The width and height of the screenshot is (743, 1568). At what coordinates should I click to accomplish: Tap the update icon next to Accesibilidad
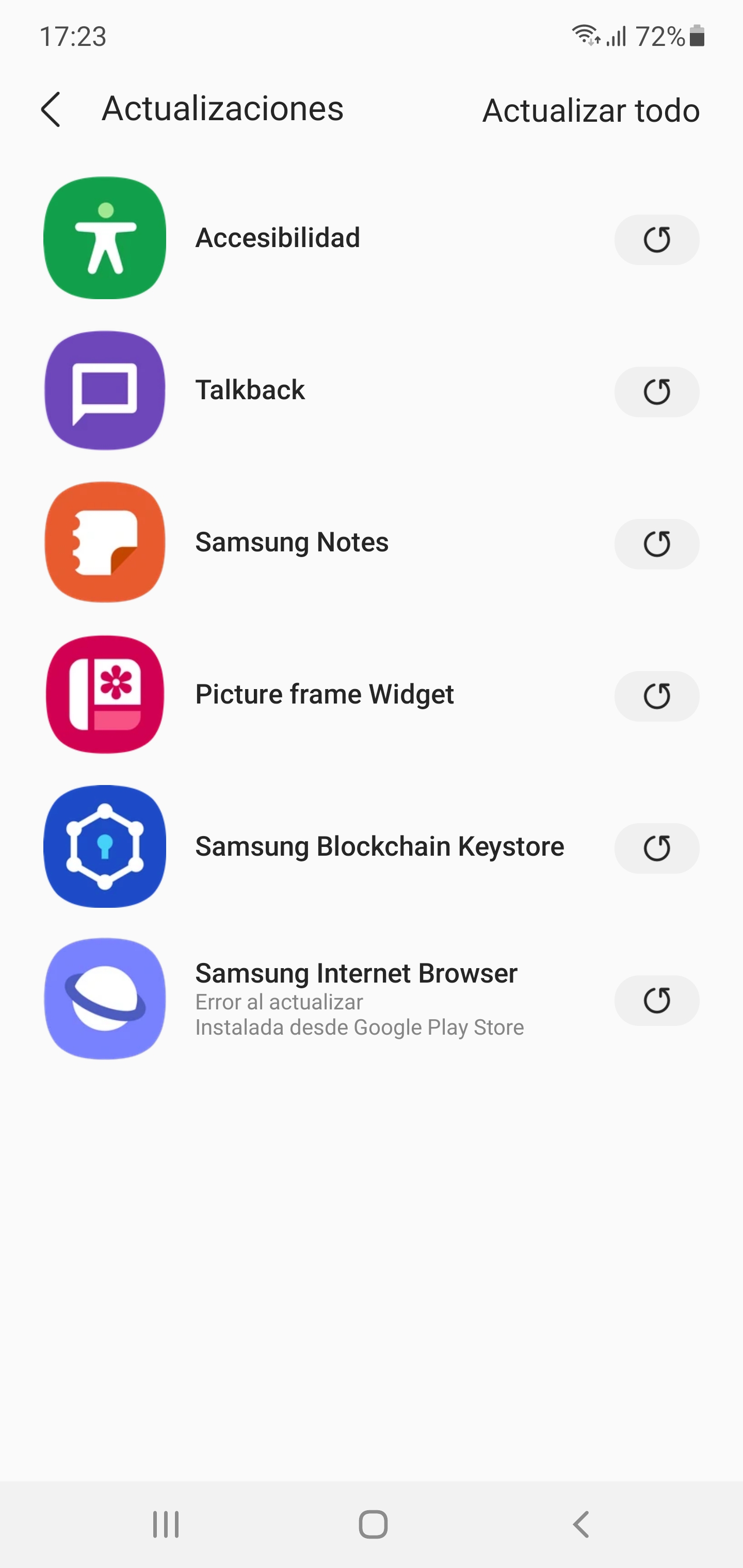point(657,239)
